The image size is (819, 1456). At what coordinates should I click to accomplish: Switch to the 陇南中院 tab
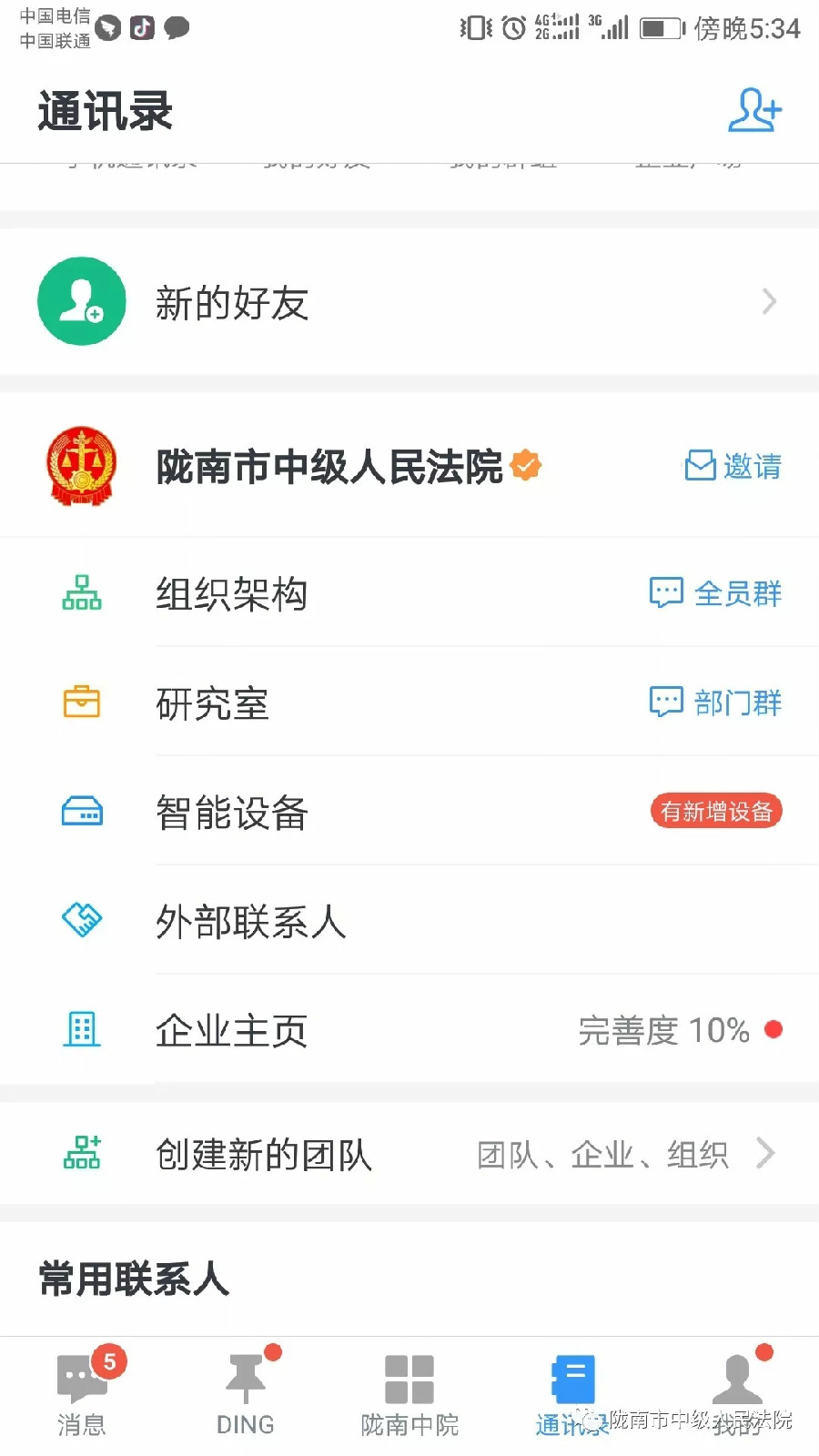click(x=409, y=1394)
